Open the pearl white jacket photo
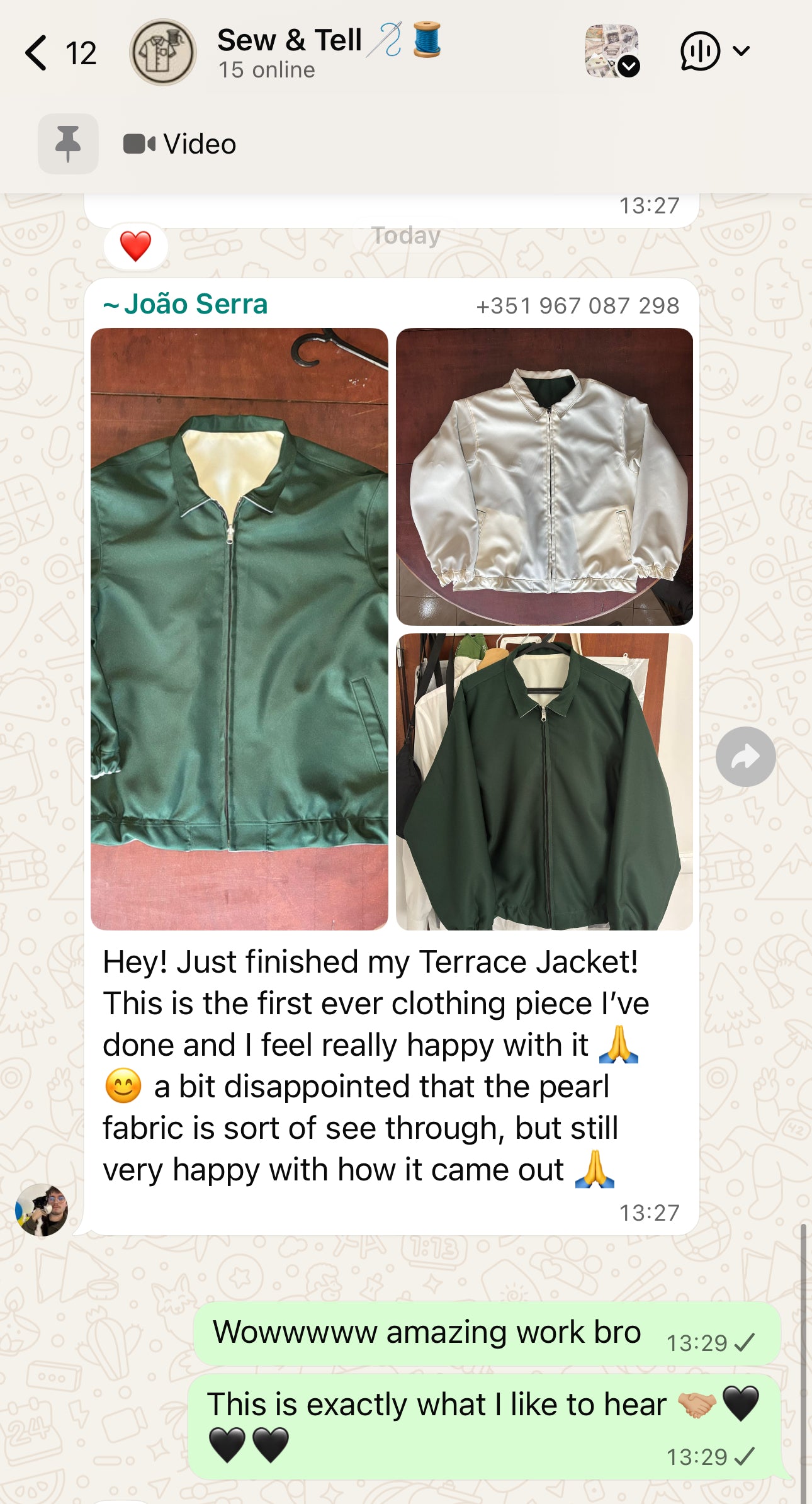 pos(544,477)
